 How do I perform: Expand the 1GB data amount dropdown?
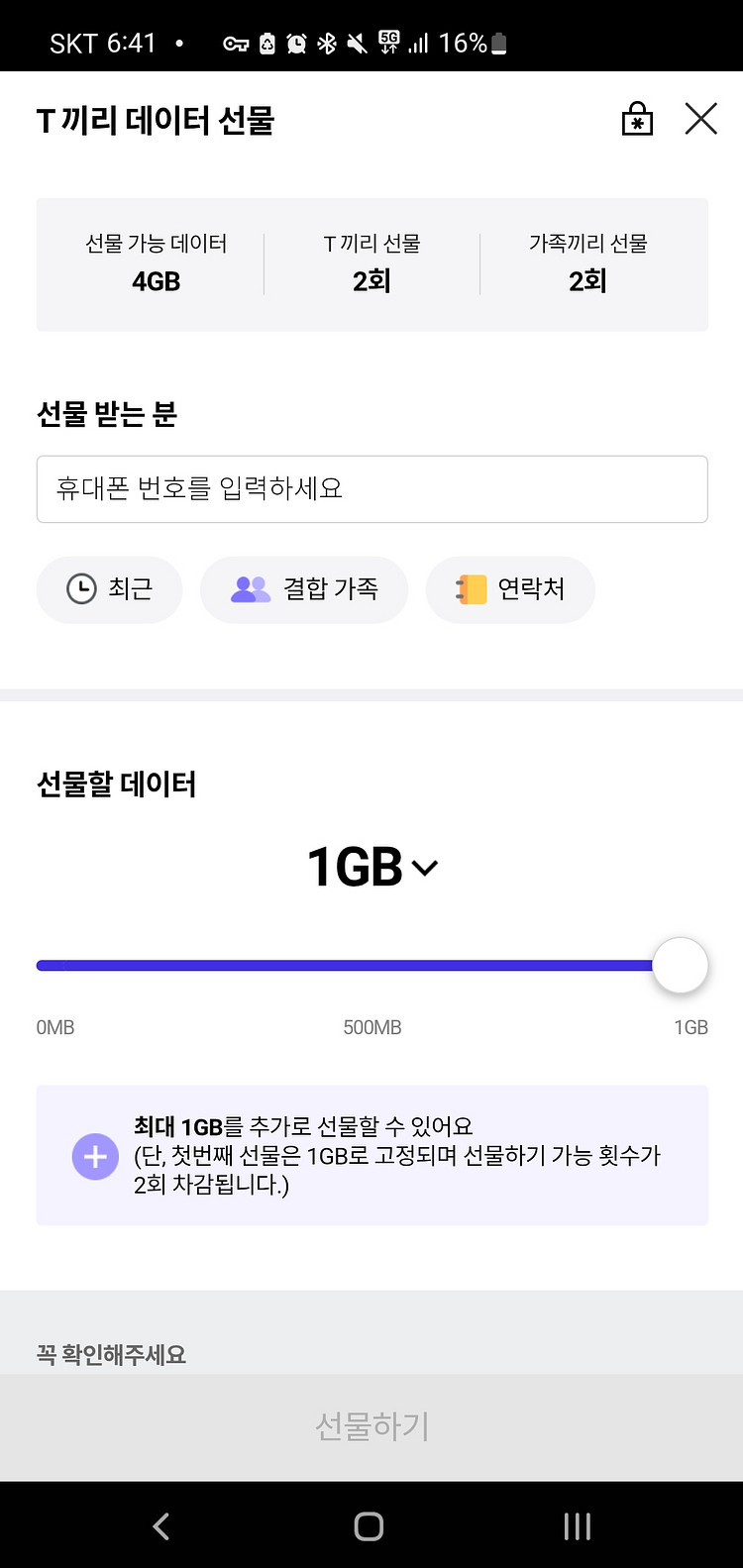[372, 867]
